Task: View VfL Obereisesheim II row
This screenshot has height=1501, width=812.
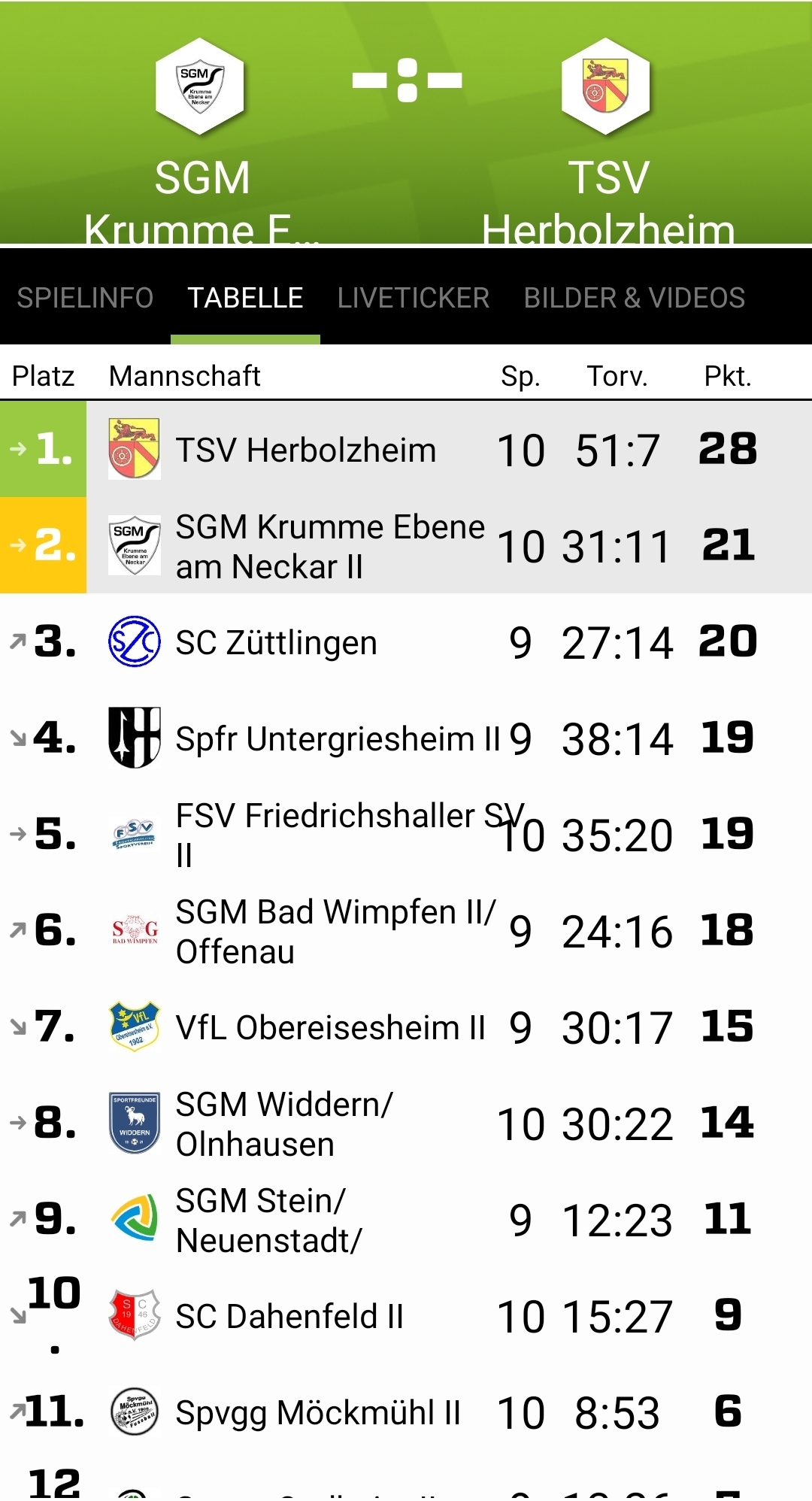Action: click(x=406, y=1027)
